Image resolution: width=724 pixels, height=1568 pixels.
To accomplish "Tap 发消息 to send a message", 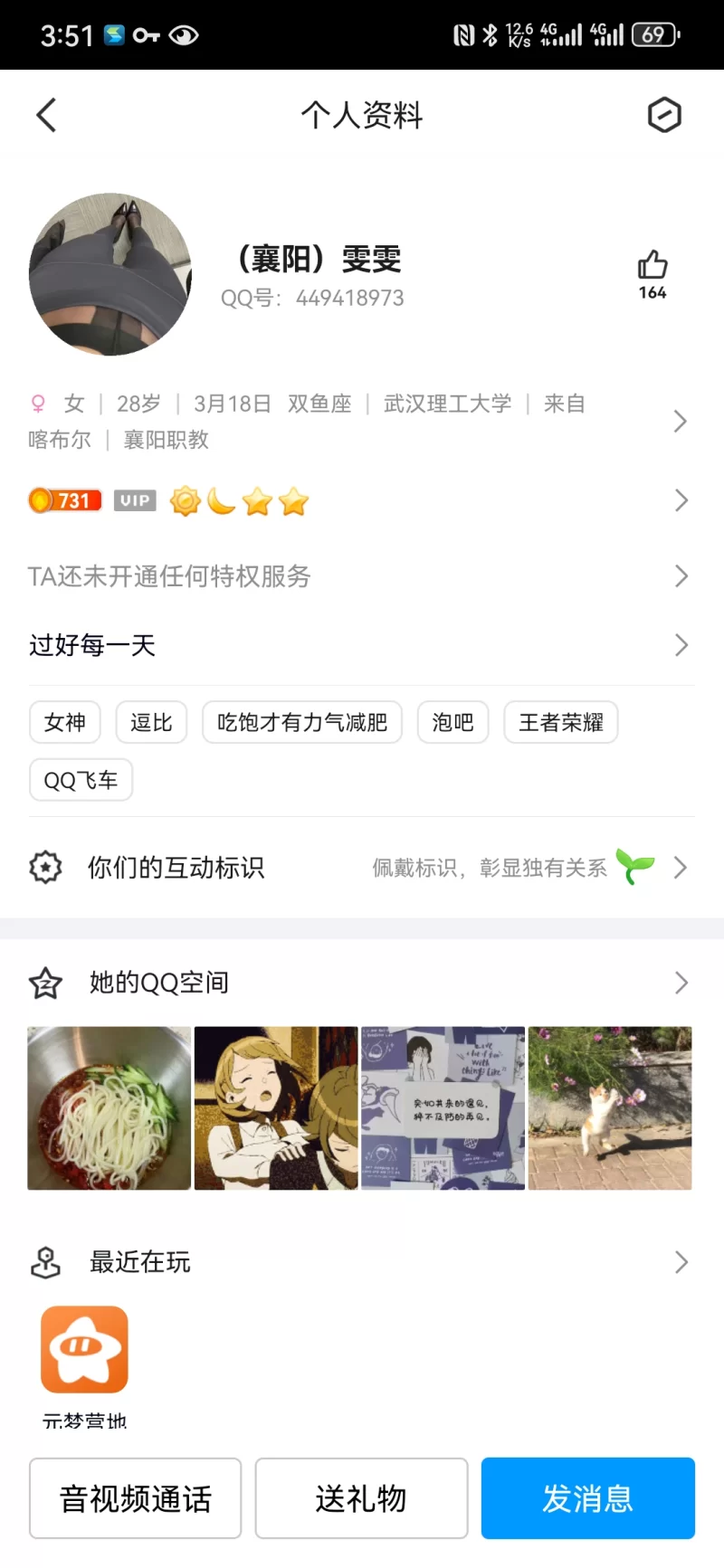I will 587,1498.
